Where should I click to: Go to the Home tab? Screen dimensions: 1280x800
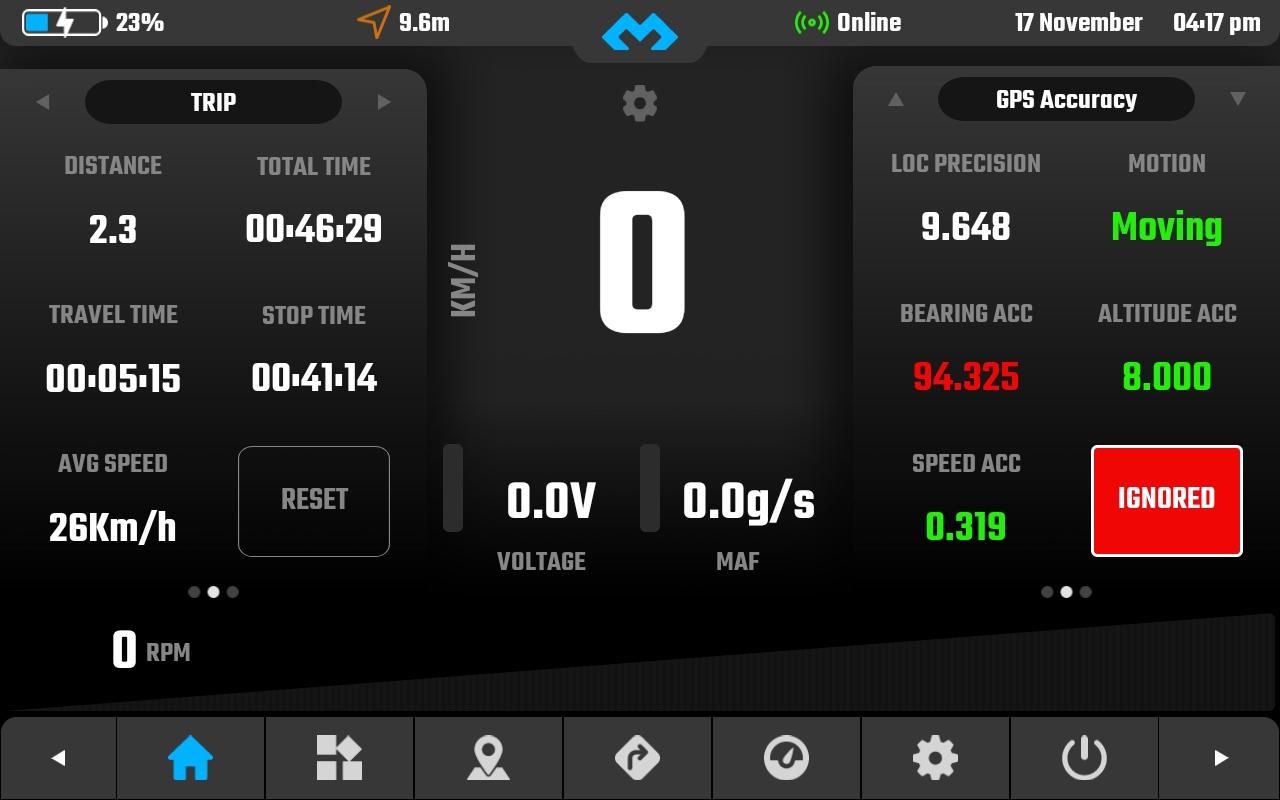(x=191, y=758)
